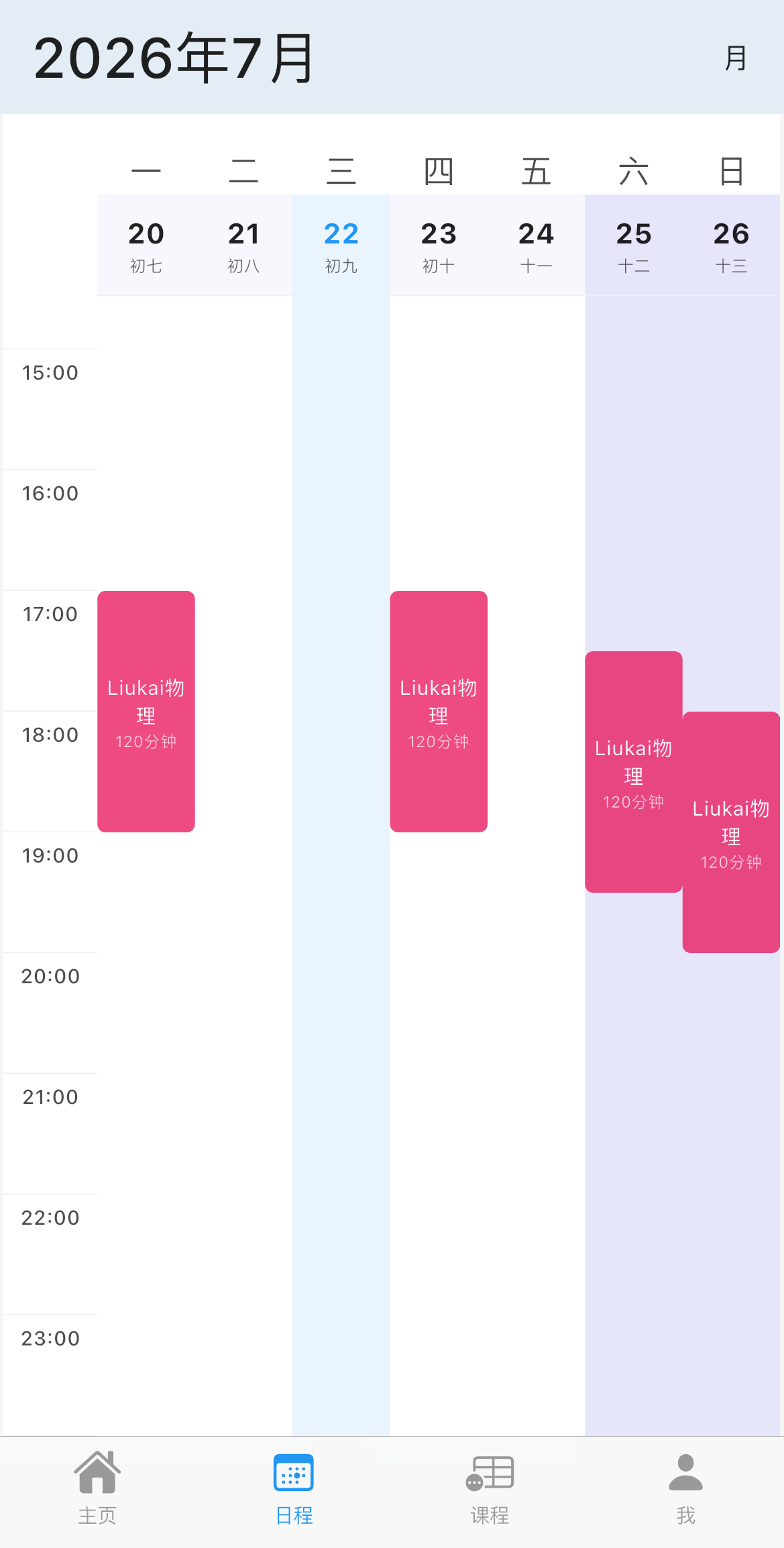Switch to month view with 月 button

pyautogui.click(x=736, y=58)
